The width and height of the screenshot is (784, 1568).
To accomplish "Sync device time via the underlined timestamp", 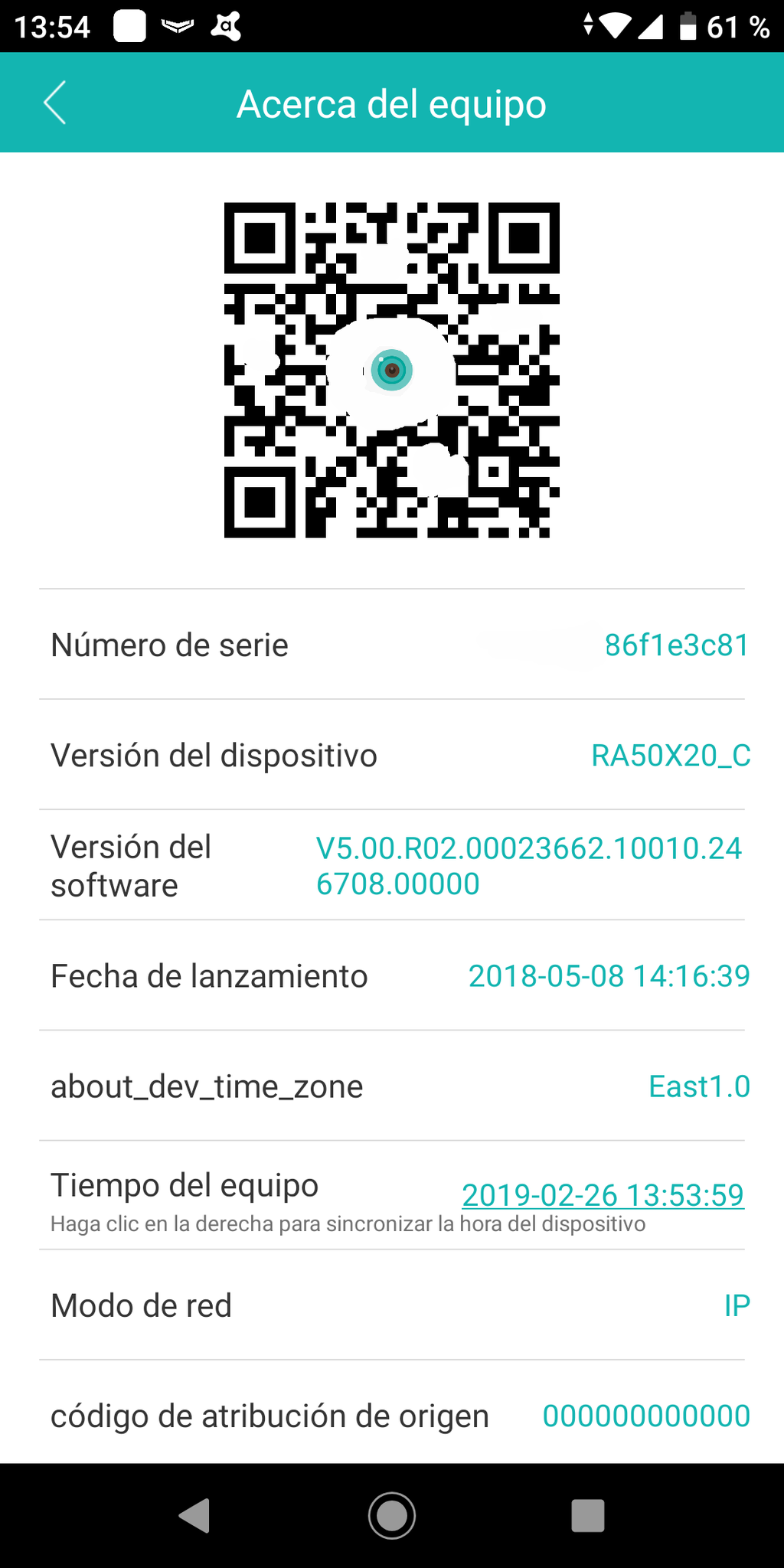I will (x=603, y=1194).
